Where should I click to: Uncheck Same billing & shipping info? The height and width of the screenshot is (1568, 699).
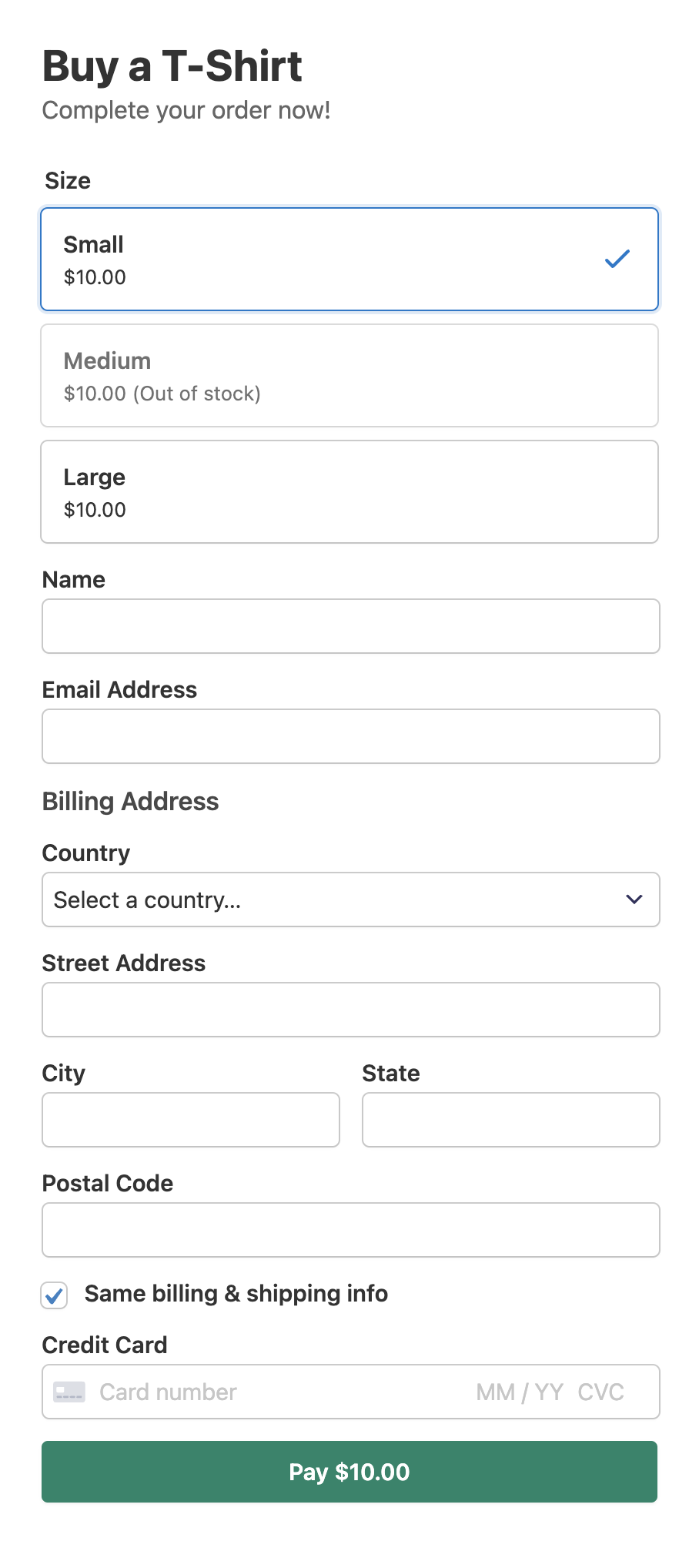[55, 1295]
